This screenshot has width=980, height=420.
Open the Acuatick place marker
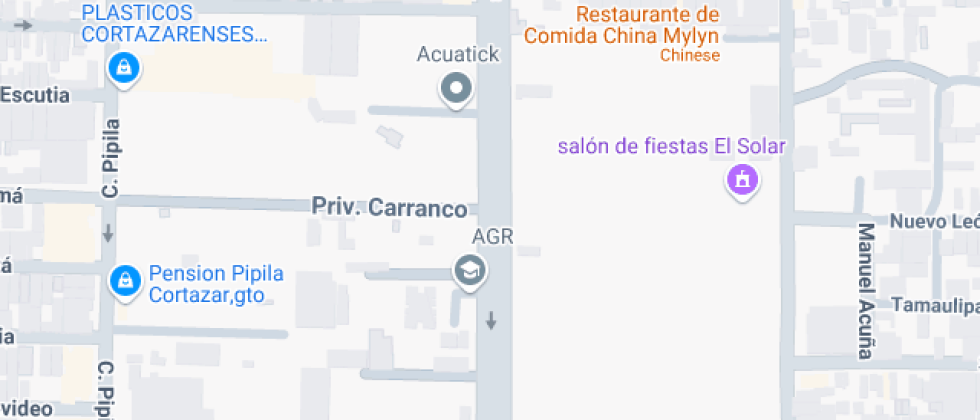[x=457, y=89]
